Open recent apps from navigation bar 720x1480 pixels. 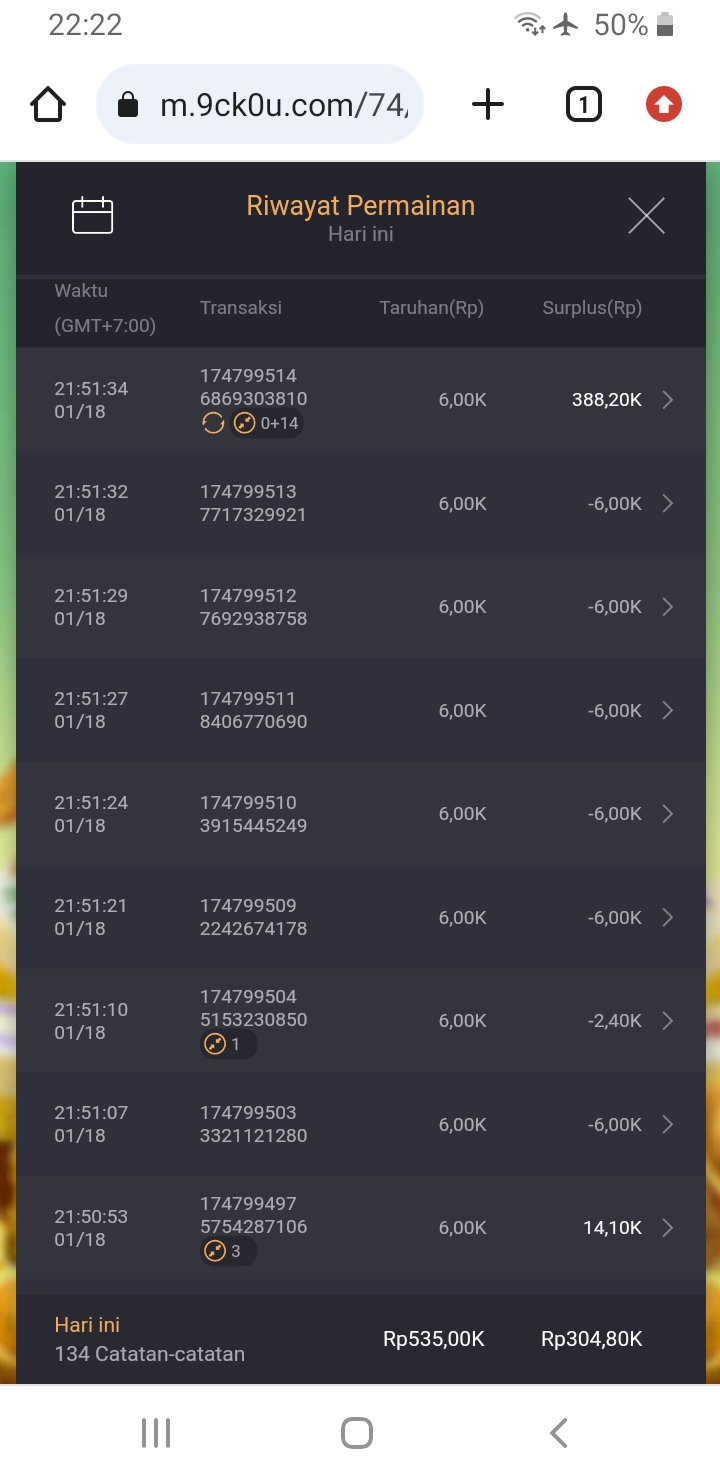[x=156, y=1433]
